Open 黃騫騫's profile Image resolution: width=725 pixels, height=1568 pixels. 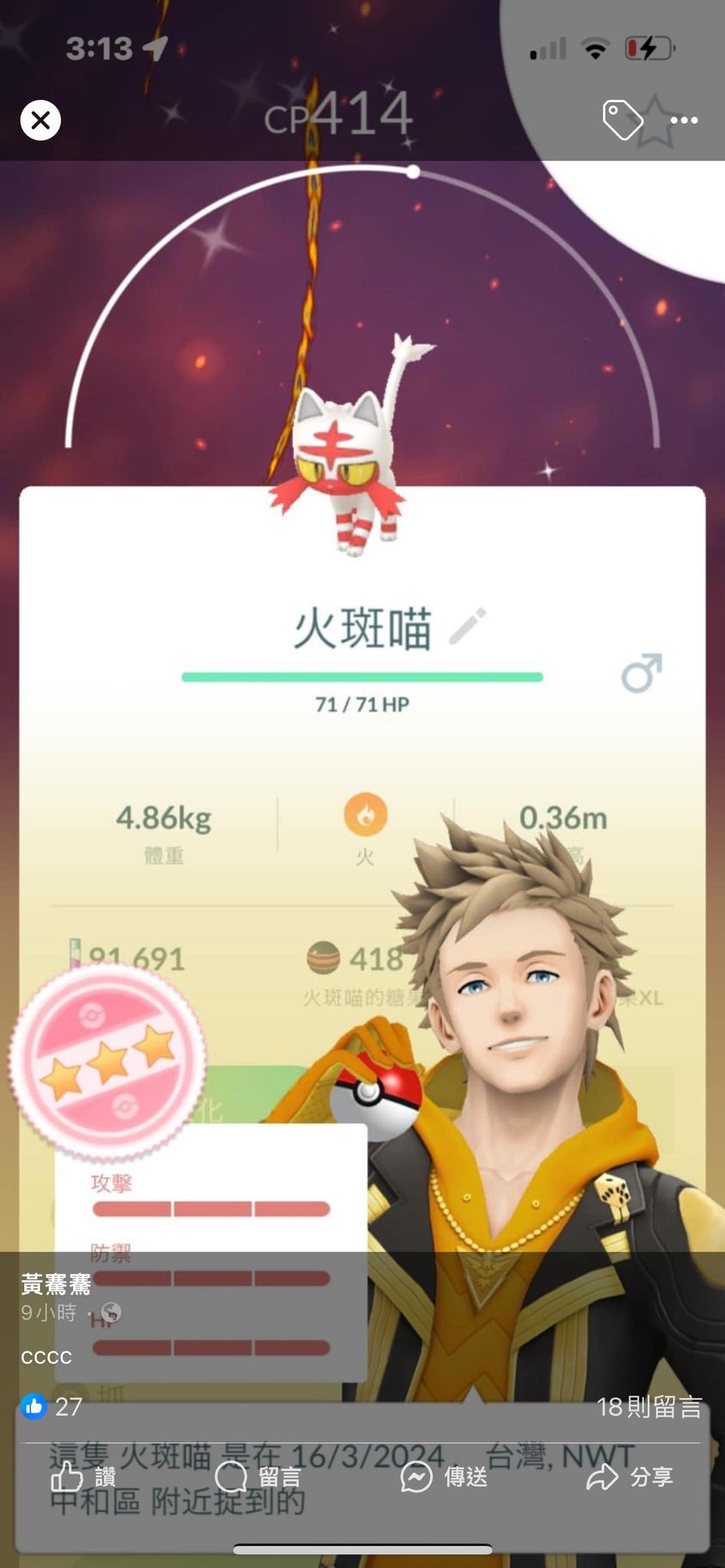[56, 1284]
